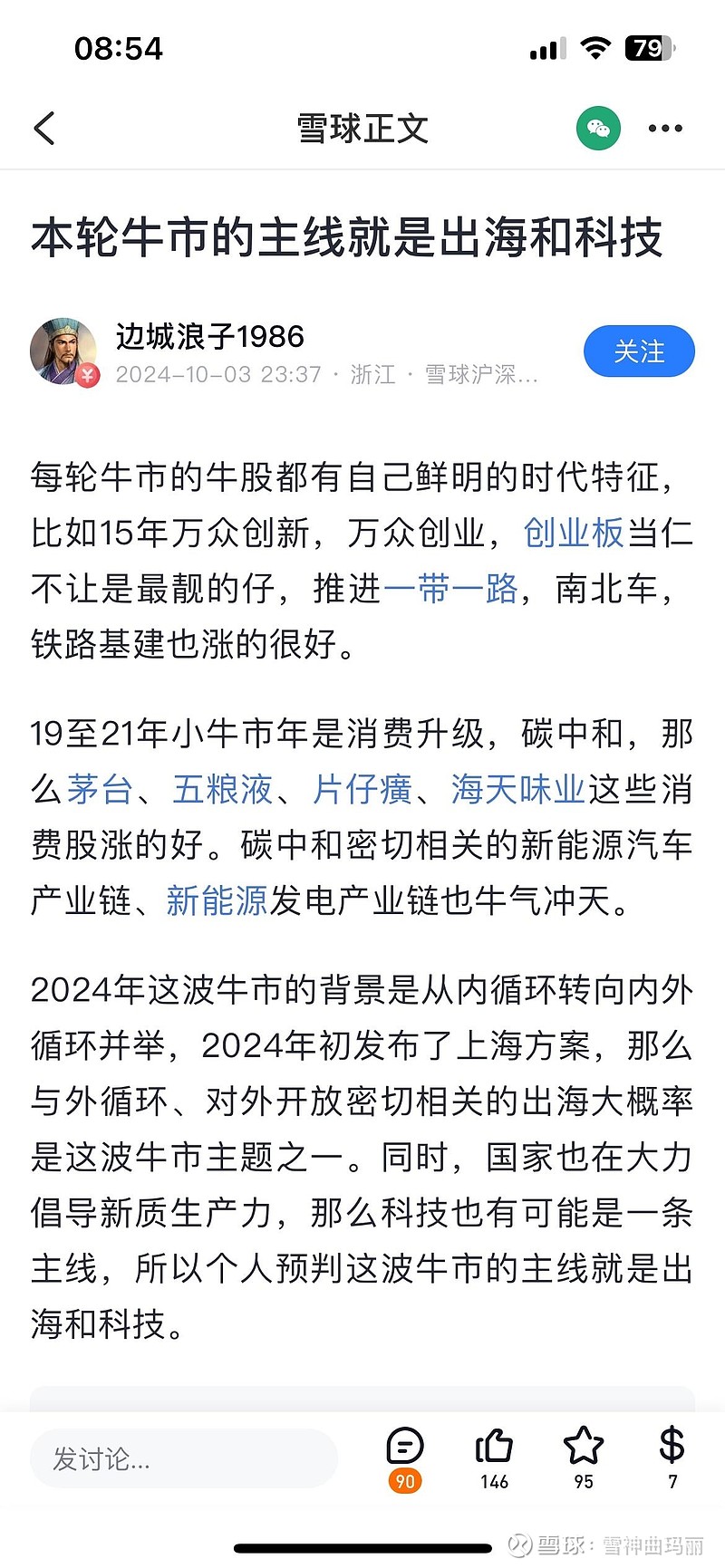Tap the back arrow to exit the article
The width and height of the screenshot is (725, 1568).
point(43,128)
